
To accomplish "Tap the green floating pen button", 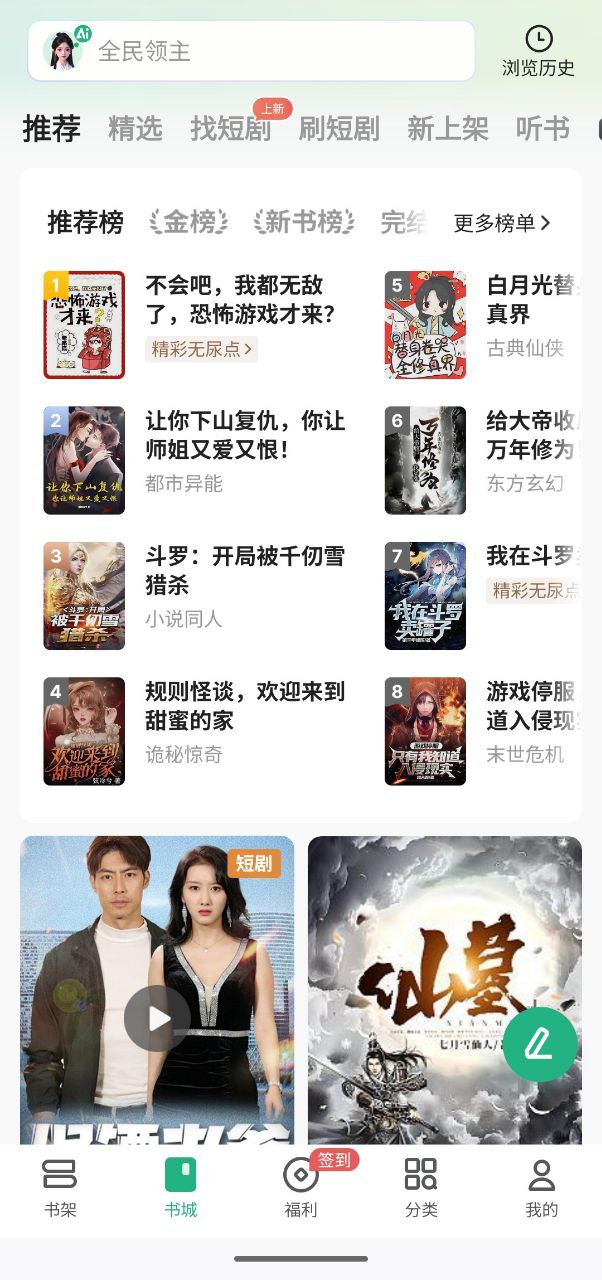I will point(540,1044).
